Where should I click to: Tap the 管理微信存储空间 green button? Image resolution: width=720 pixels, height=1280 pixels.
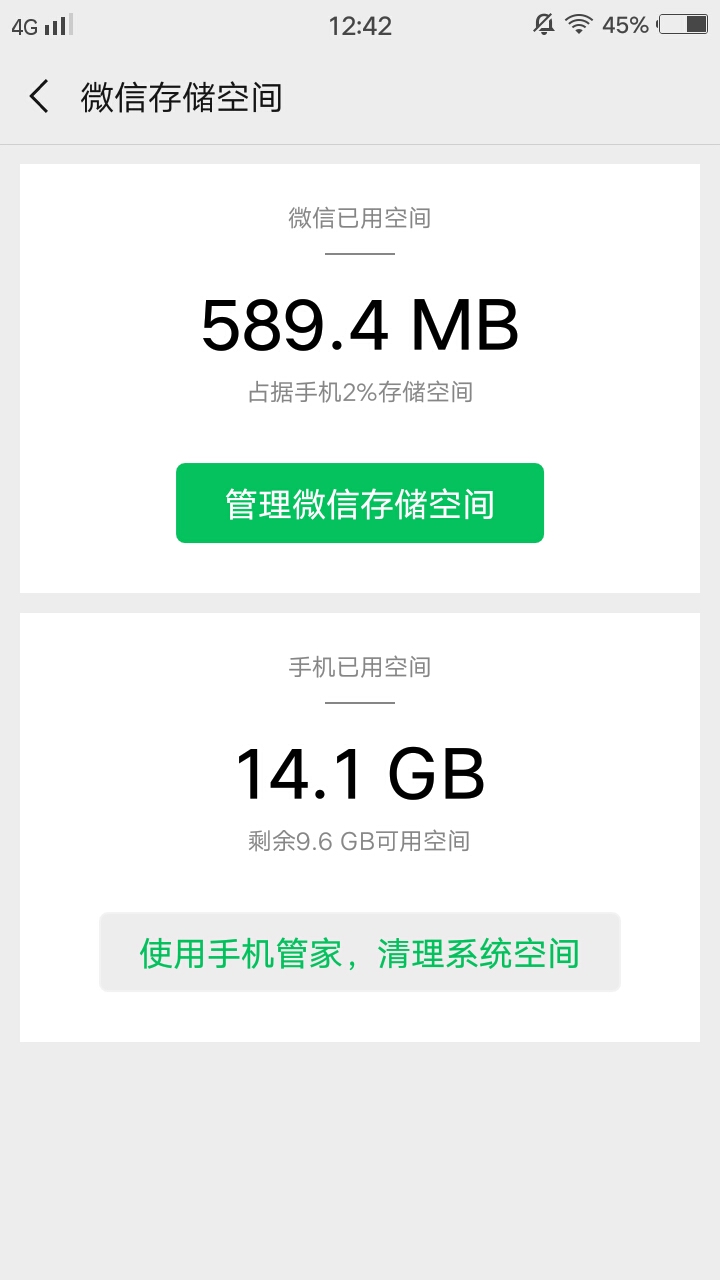click(x=359, y=503)
